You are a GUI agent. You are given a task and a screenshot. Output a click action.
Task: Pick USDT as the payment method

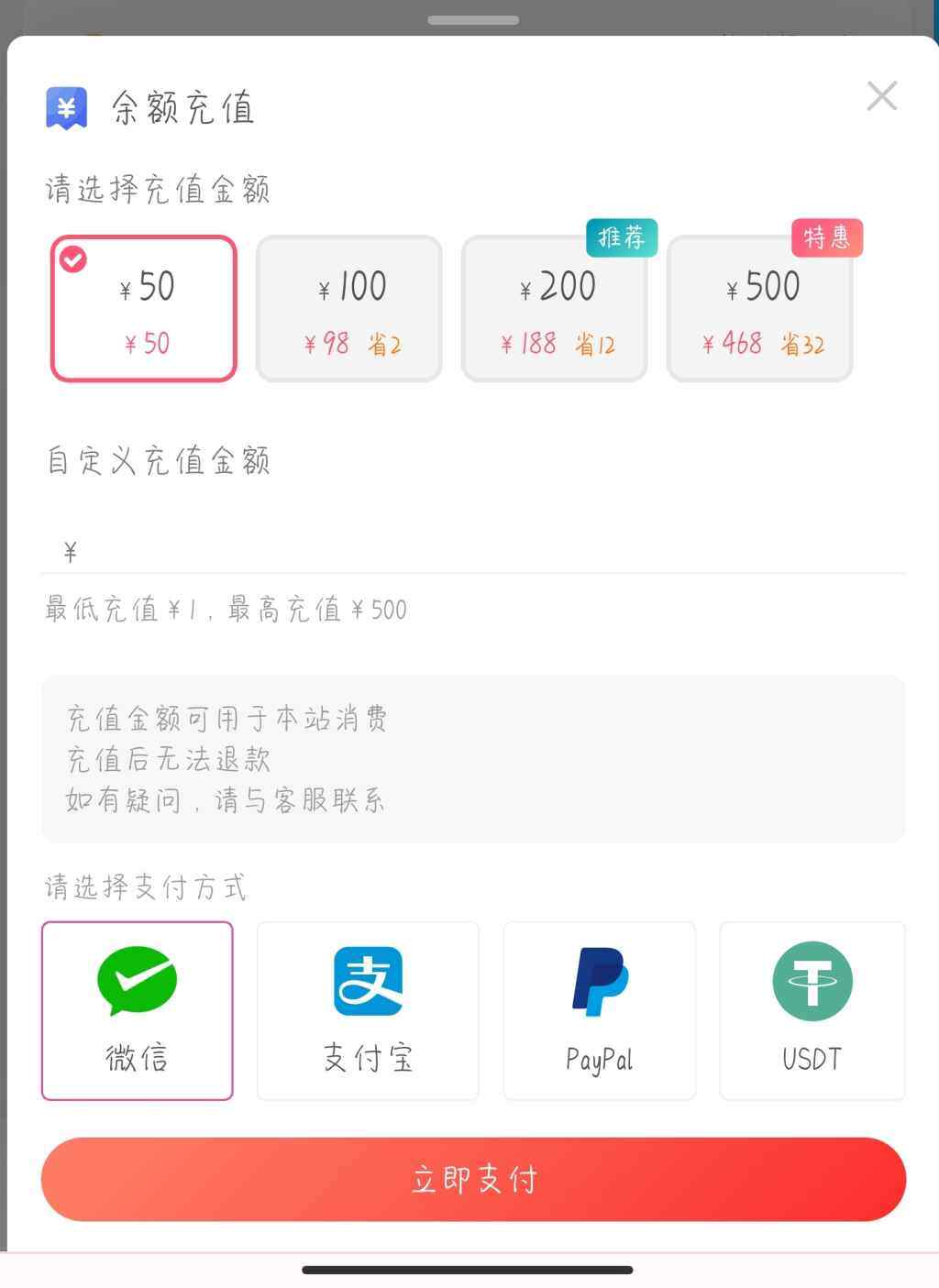812,1008
